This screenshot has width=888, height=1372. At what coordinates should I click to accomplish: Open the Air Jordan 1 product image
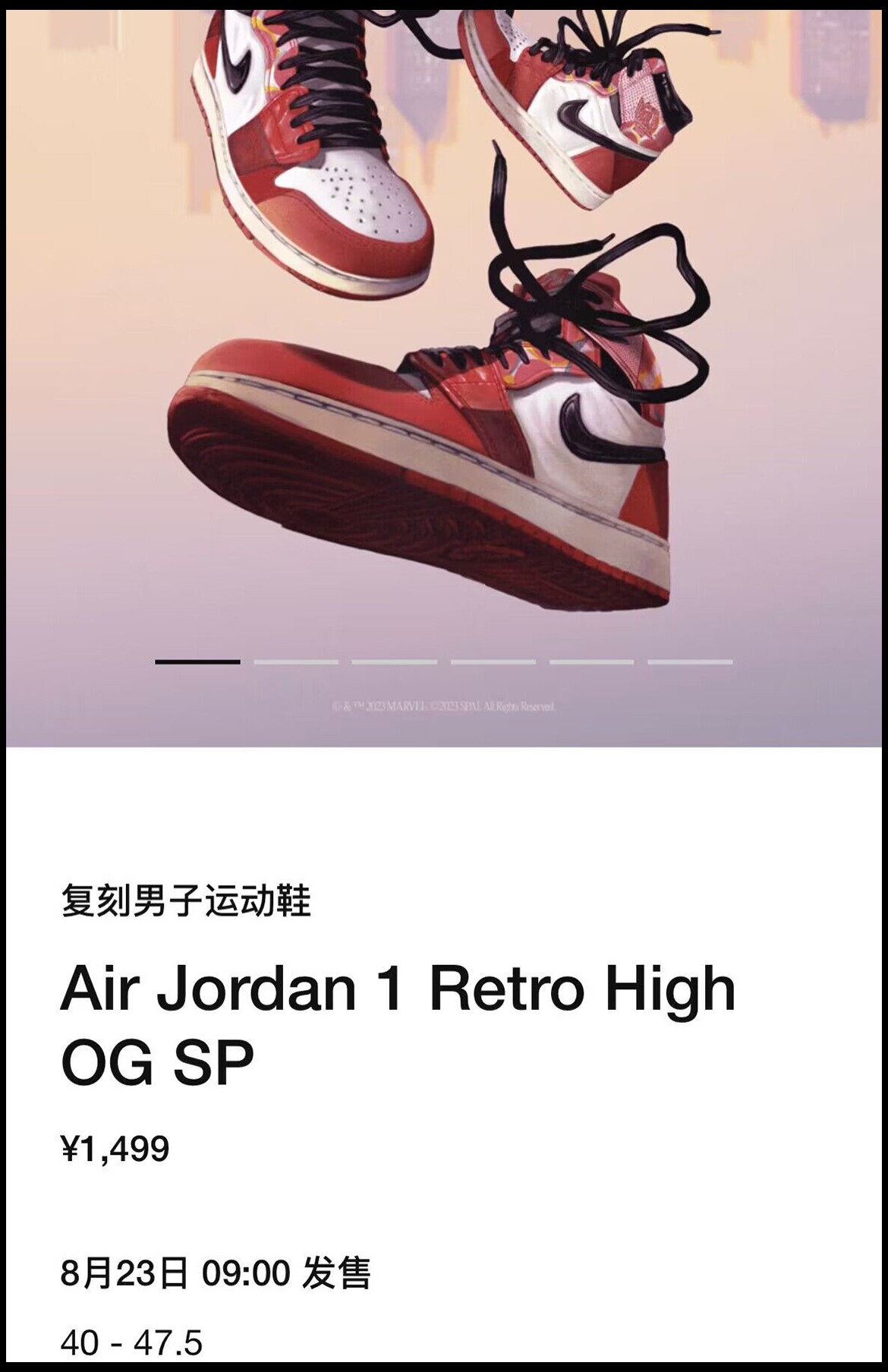pos(444,342)
